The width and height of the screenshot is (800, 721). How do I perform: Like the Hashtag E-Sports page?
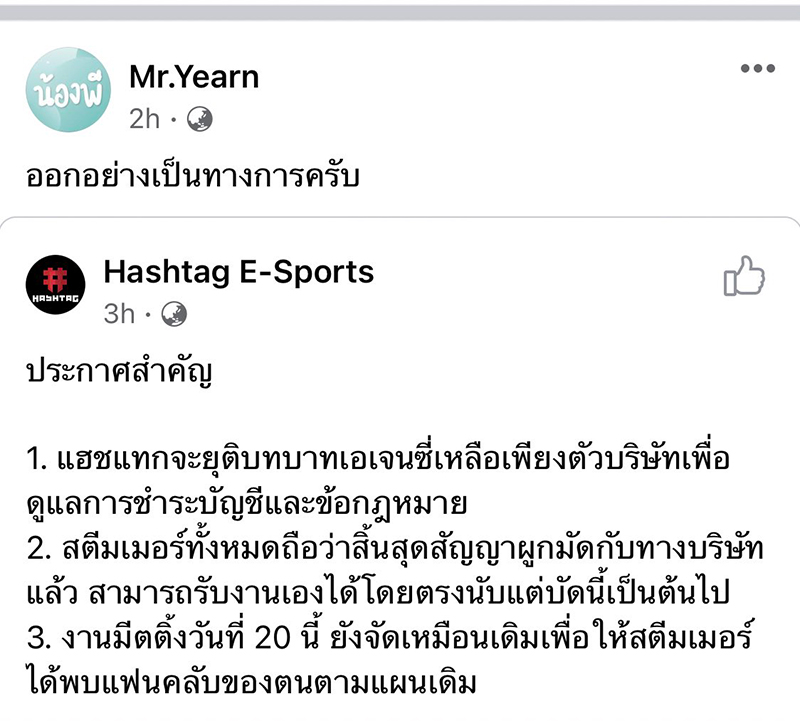pos(743,276)
